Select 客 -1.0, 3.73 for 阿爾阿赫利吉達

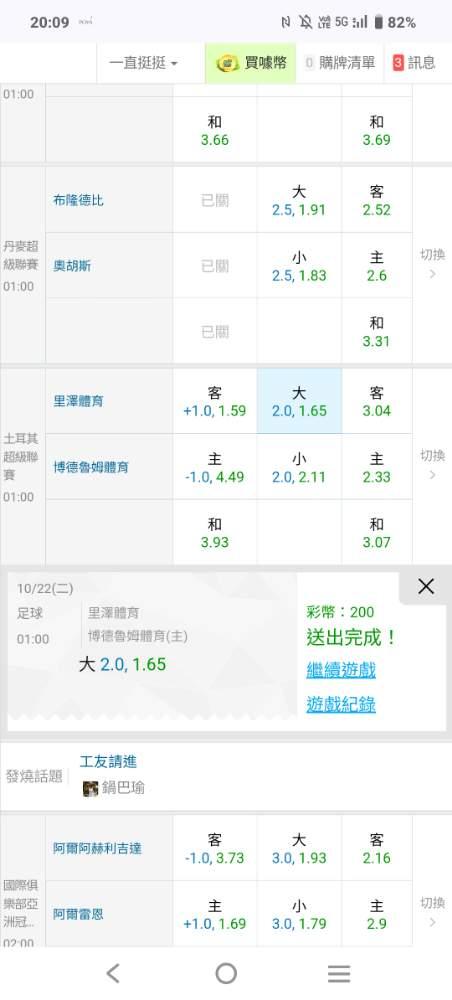215,848
